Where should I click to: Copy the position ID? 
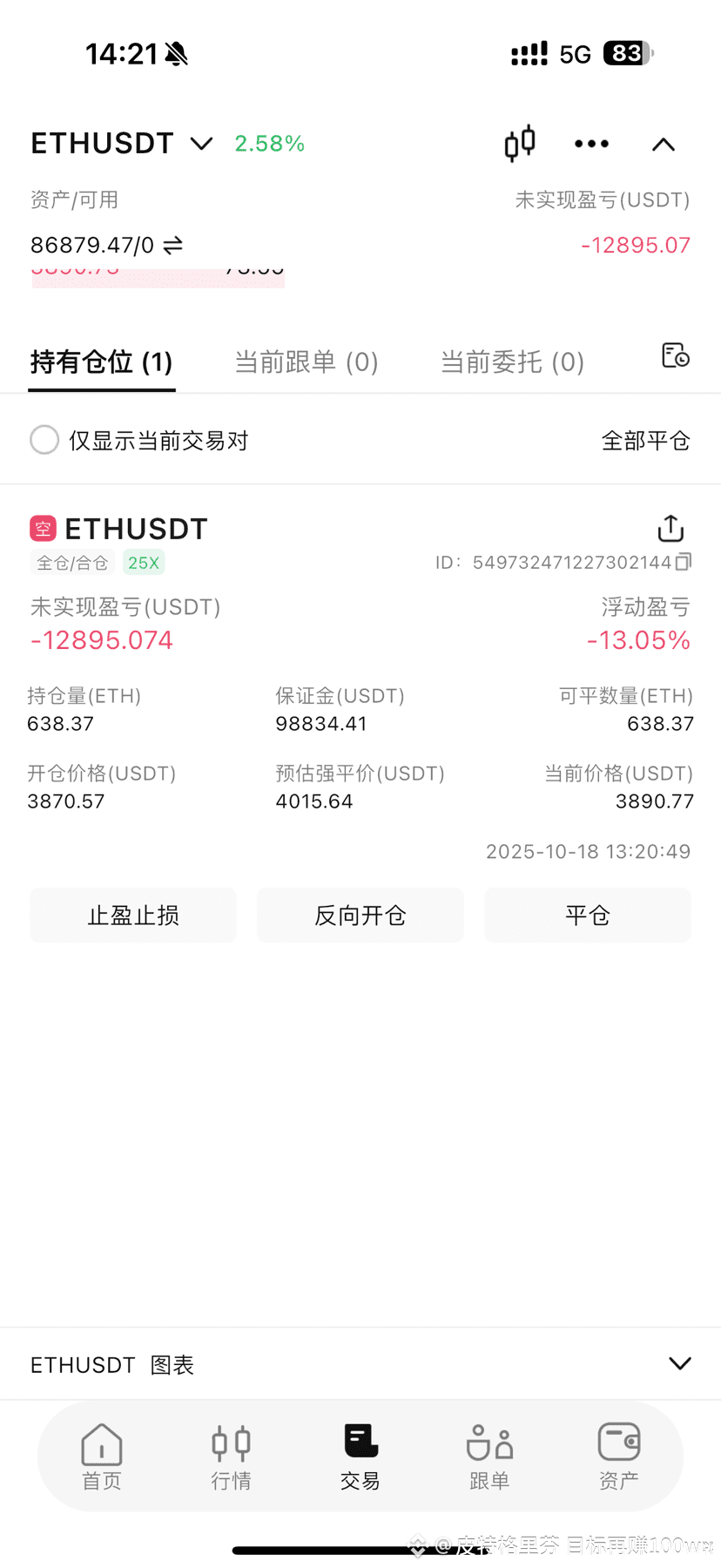pos(684,562)
